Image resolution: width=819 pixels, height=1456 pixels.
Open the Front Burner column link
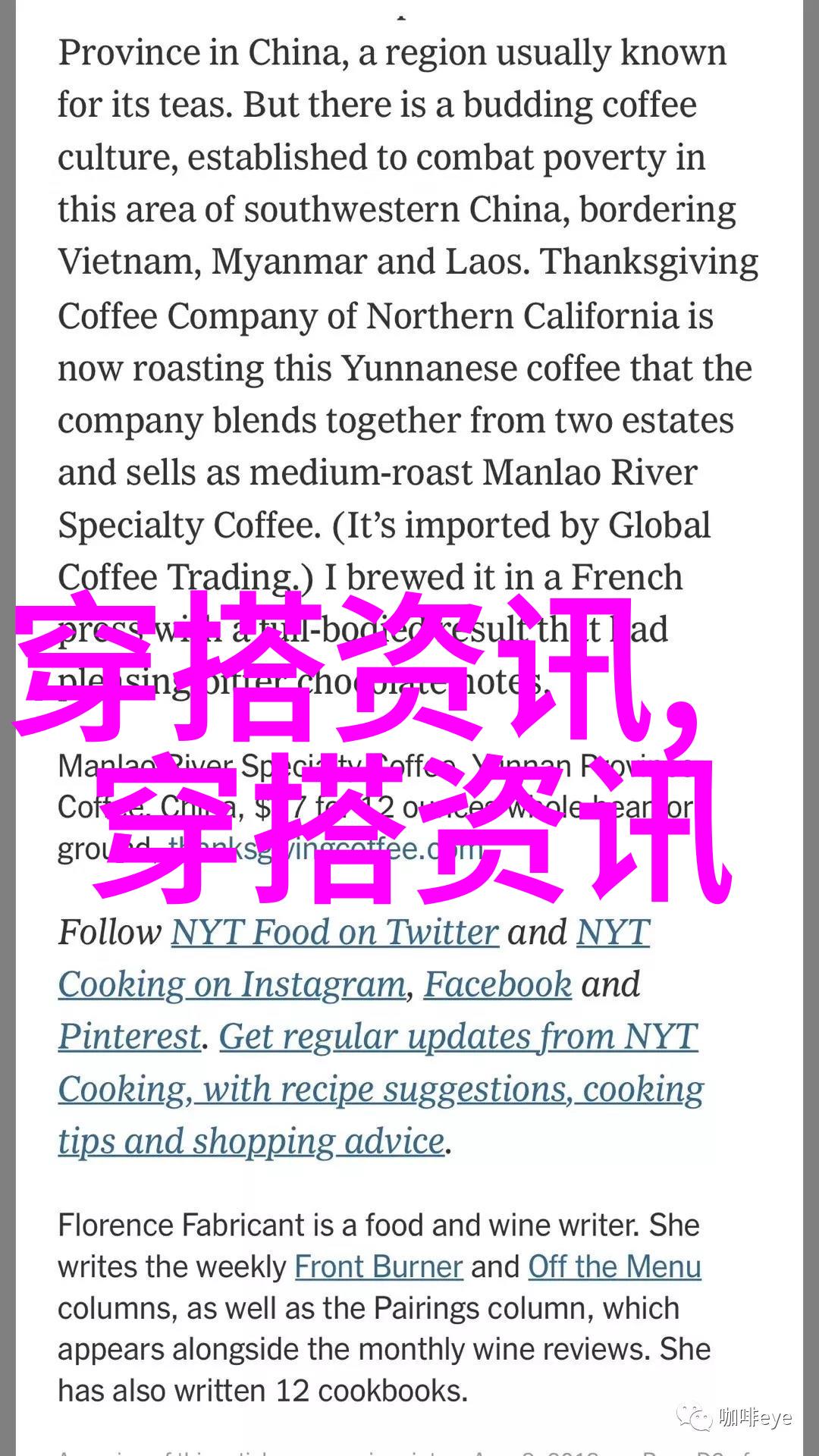coord(378,1266)
